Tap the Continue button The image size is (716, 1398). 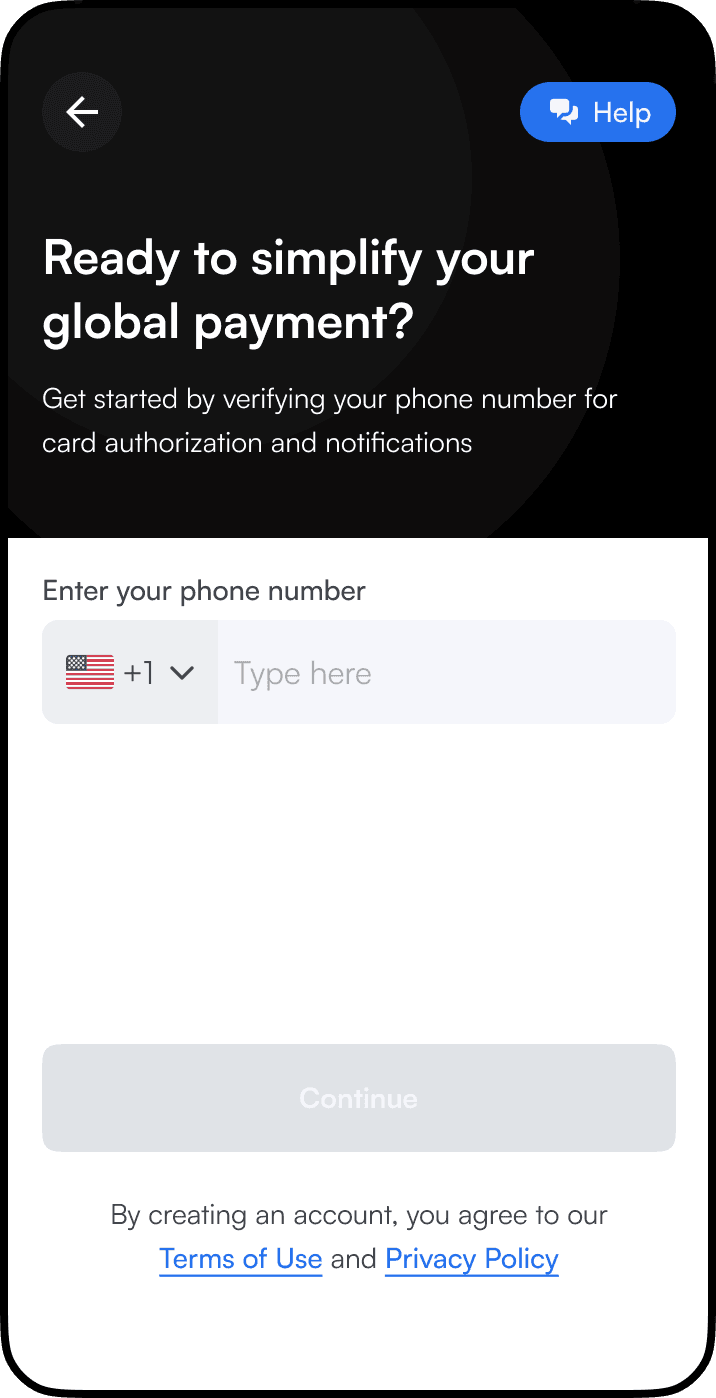[358, 1098]
